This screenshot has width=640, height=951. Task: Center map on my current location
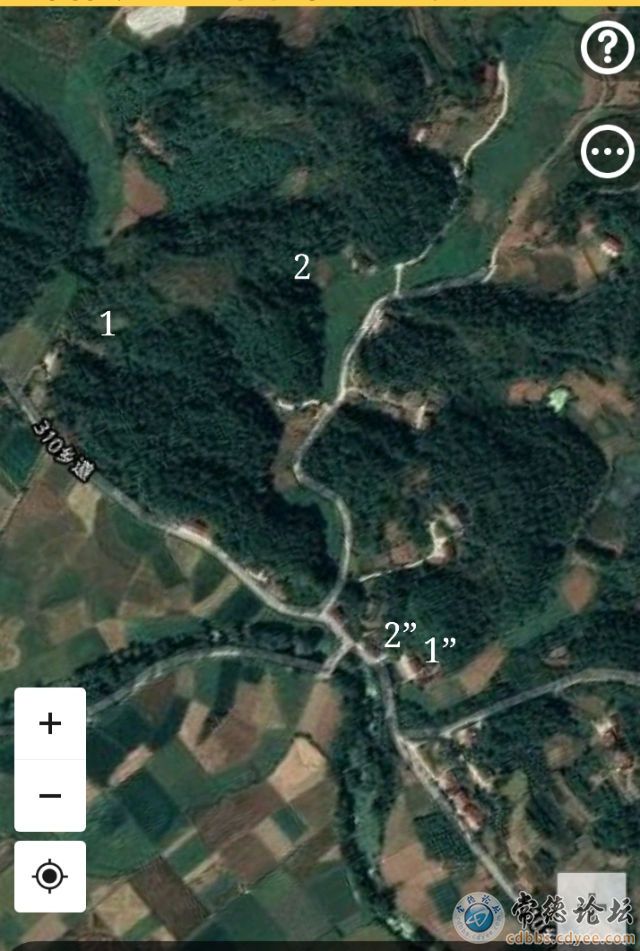click(50, 876)
